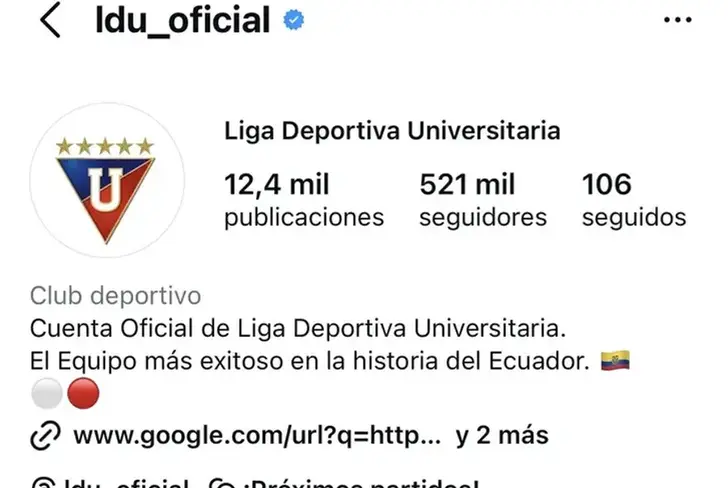Screen dimensions: 728x488
Task: Go back using the top-left arrow
Action: (x=48, y=21)
